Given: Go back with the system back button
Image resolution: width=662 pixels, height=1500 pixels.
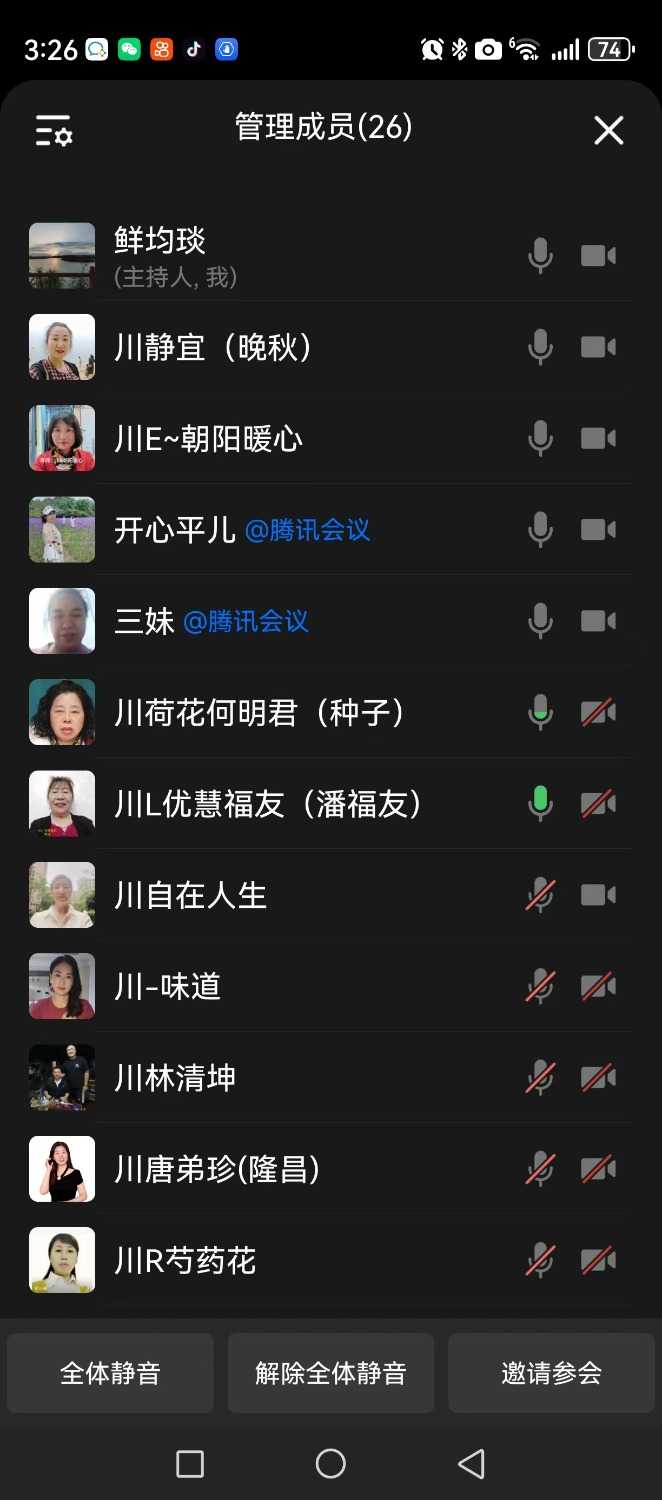Looking at the screenshot, I should pos(471,1464).
